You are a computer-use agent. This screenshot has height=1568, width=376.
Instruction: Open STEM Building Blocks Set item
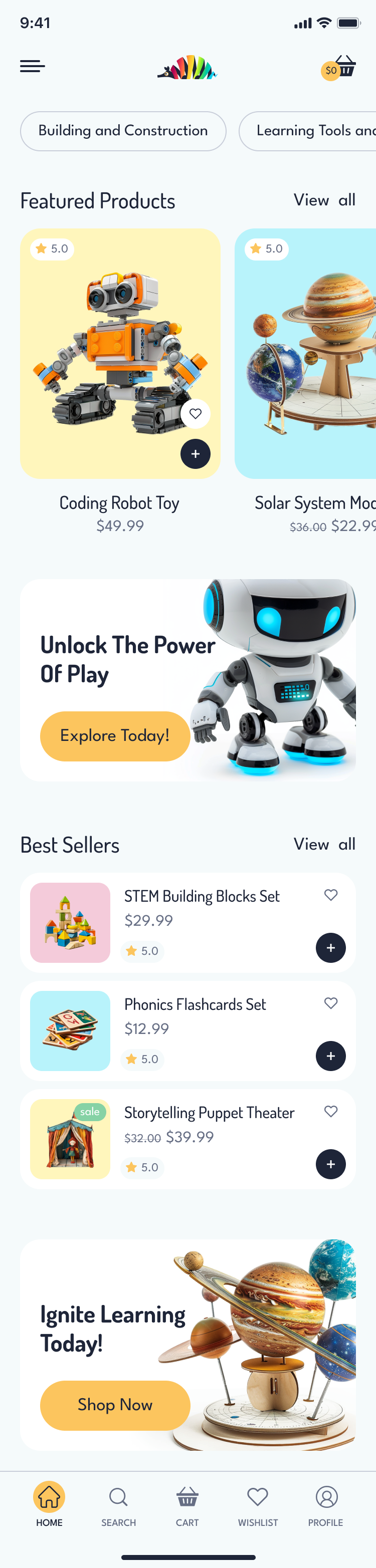click(x=201, y=897)
